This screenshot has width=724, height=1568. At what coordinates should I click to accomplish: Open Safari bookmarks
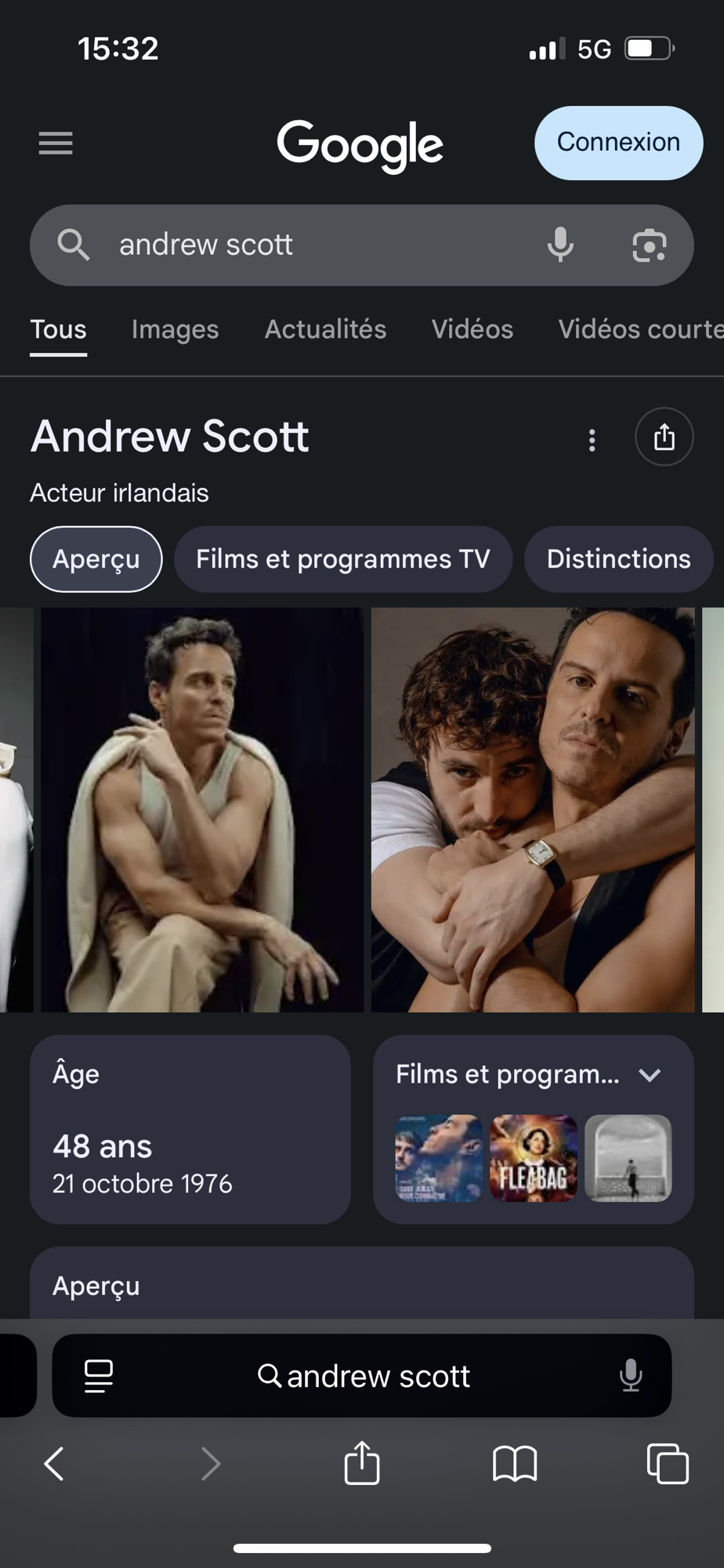click(515, 1463)
